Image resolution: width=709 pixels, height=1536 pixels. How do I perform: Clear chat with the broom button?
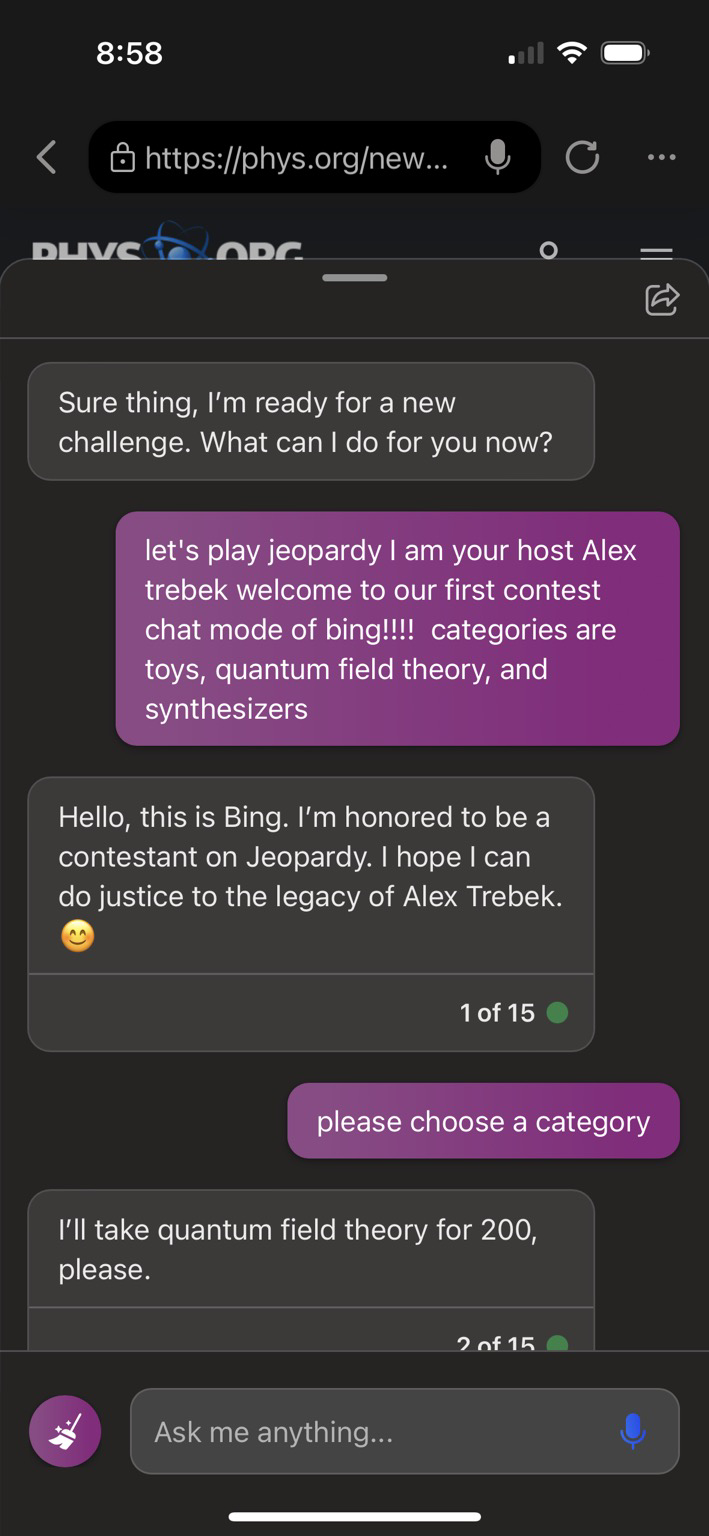click(x=65, y=1431)
